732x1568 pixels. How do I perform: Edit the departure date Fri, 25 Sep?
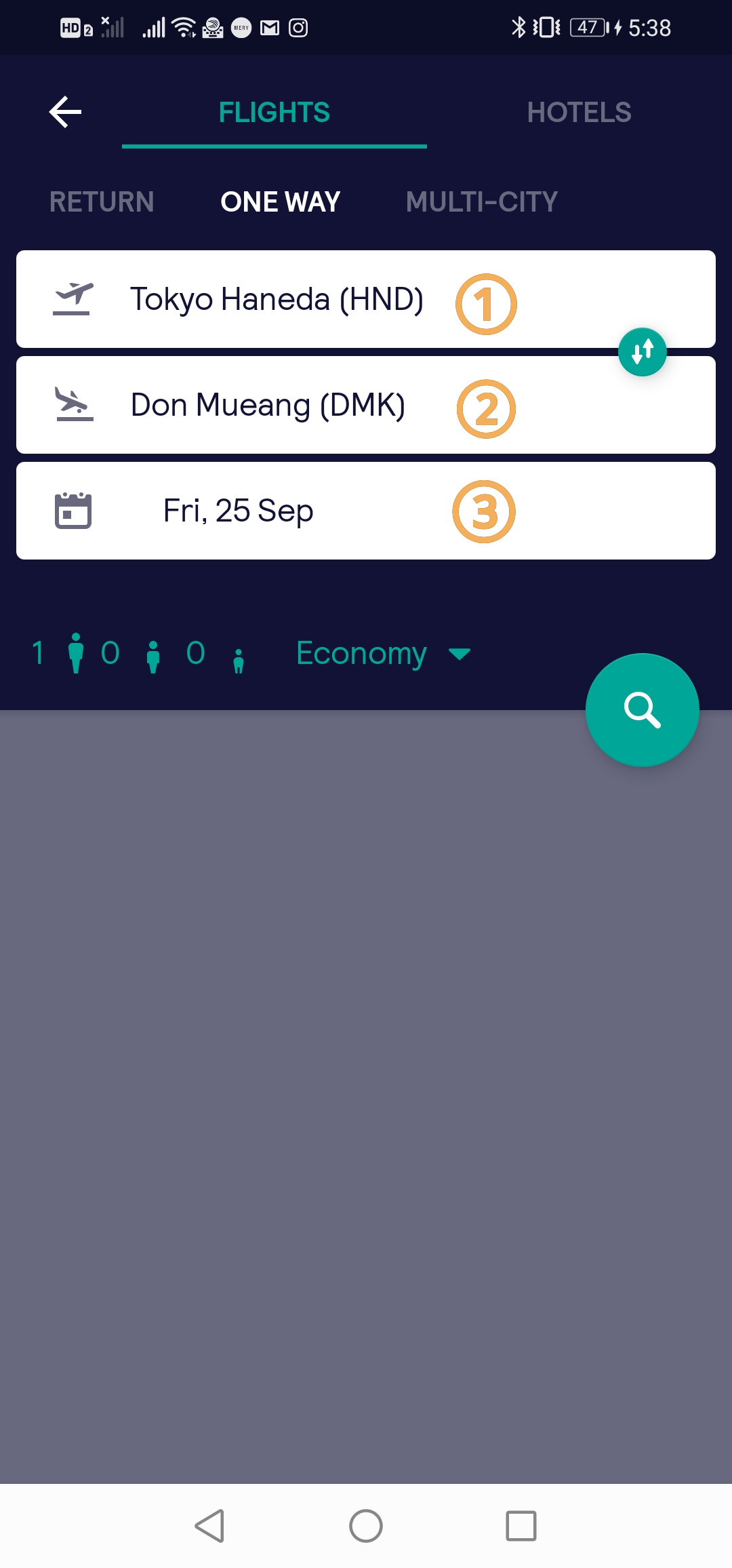click(x=238, y=511)
